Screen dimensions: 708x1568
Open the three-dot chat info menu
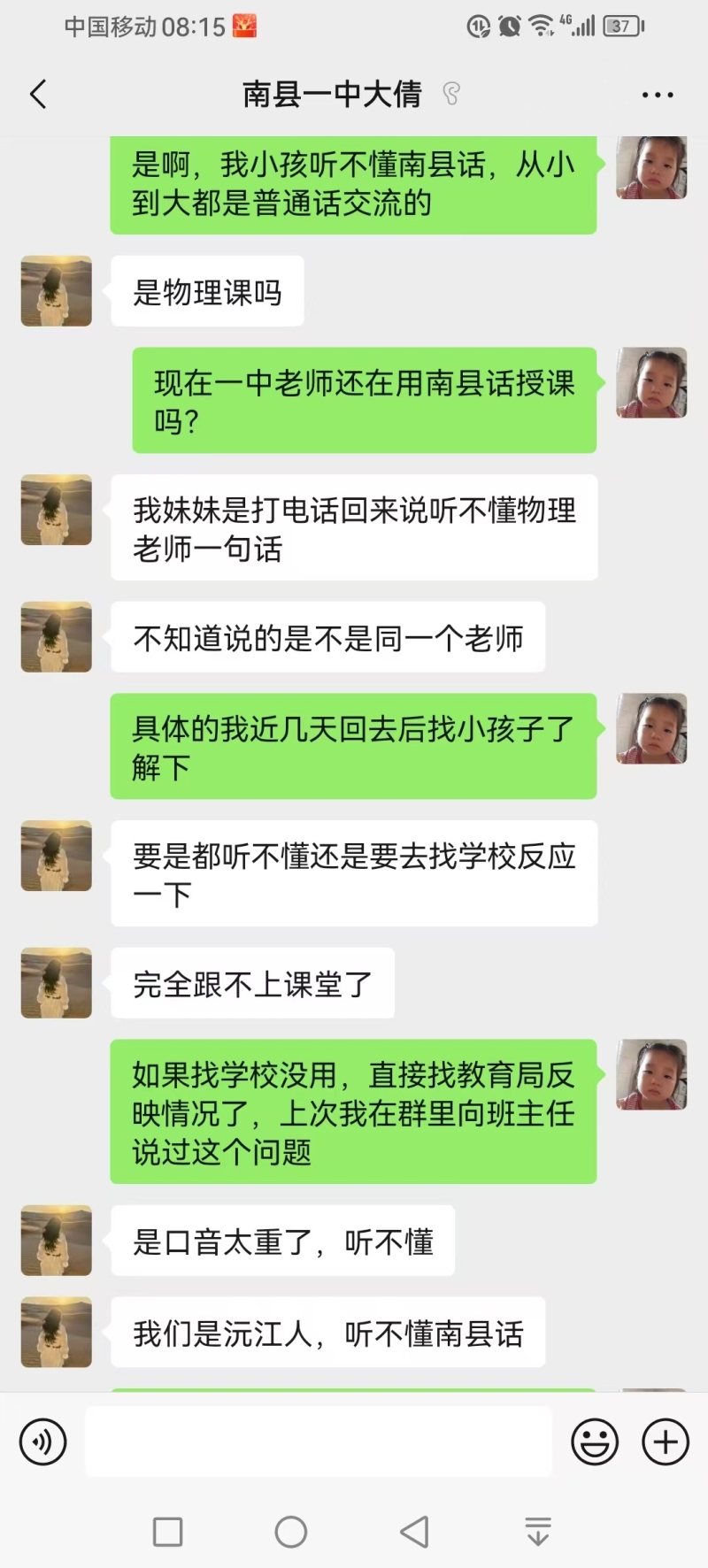657,95
